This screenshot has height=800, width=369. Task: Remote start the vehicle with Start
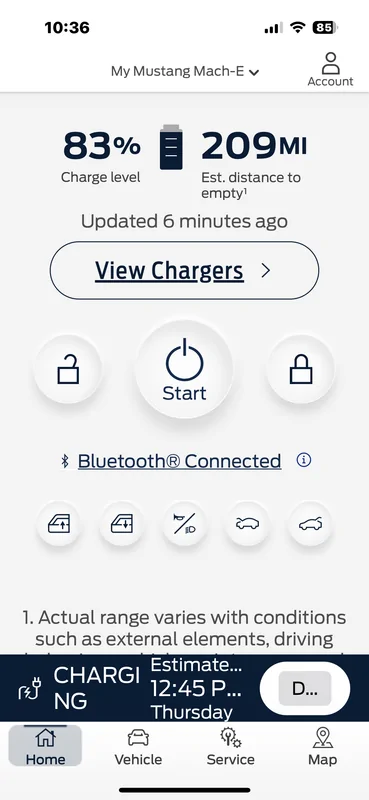point(184,369)
